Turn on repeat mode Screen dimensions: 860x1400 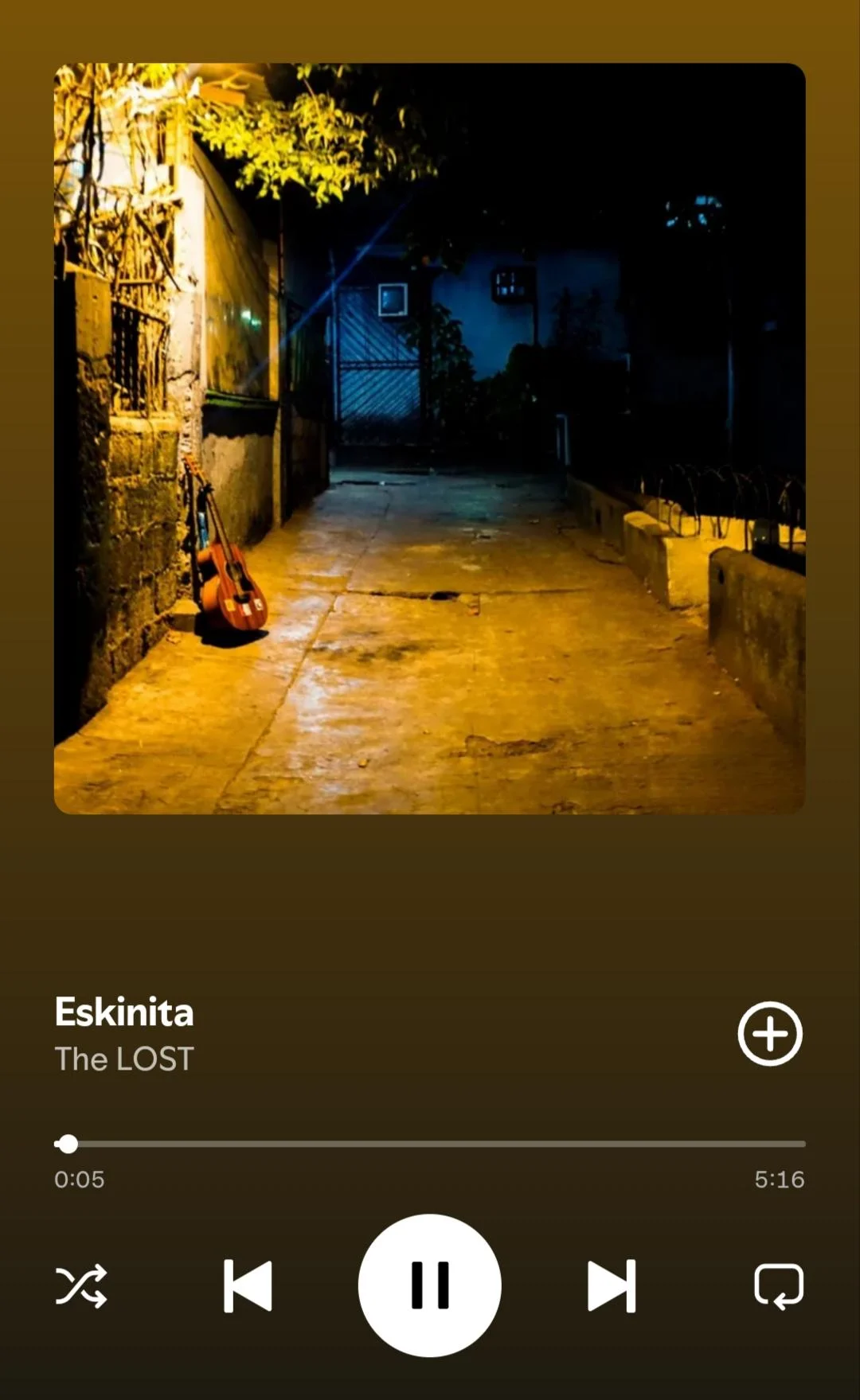779,1285
